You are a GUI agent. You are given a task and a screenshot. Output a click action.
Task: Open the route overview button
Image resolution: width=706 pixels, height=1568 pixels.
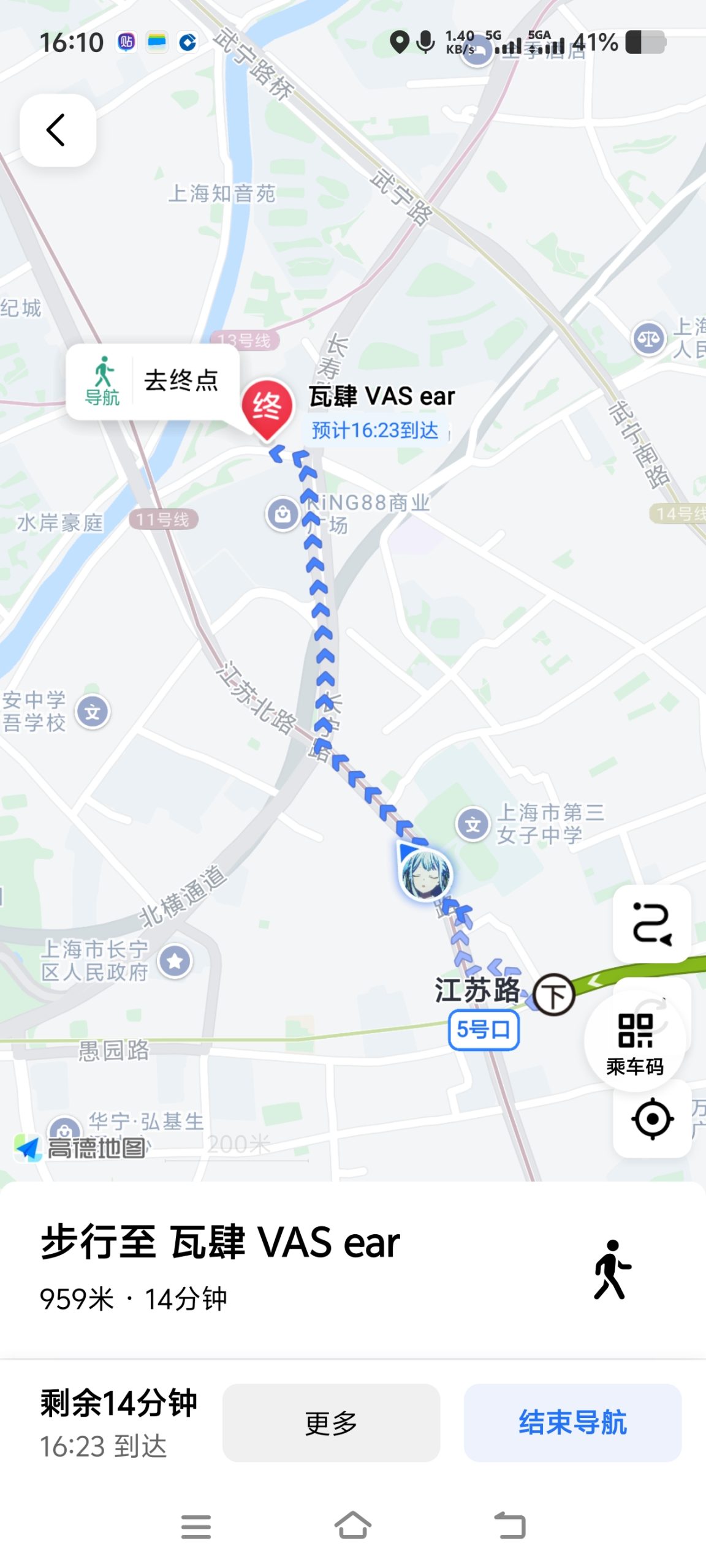651,924
